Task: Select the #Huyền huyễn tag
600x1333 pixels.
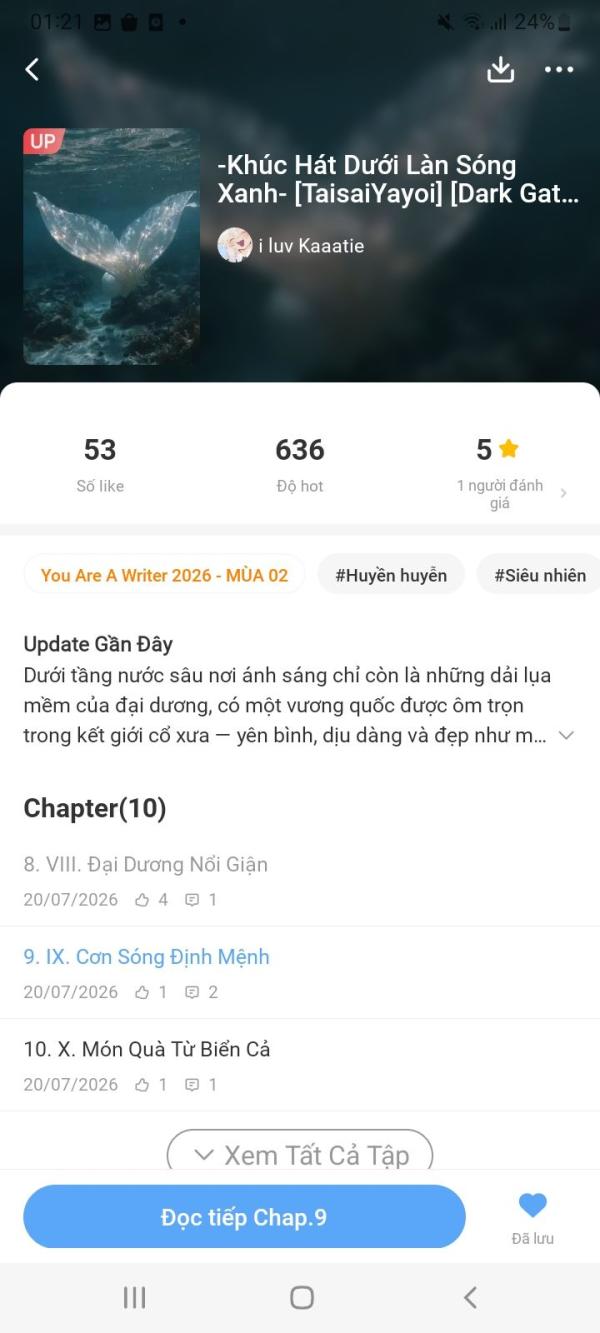Action: pos(391,575)
